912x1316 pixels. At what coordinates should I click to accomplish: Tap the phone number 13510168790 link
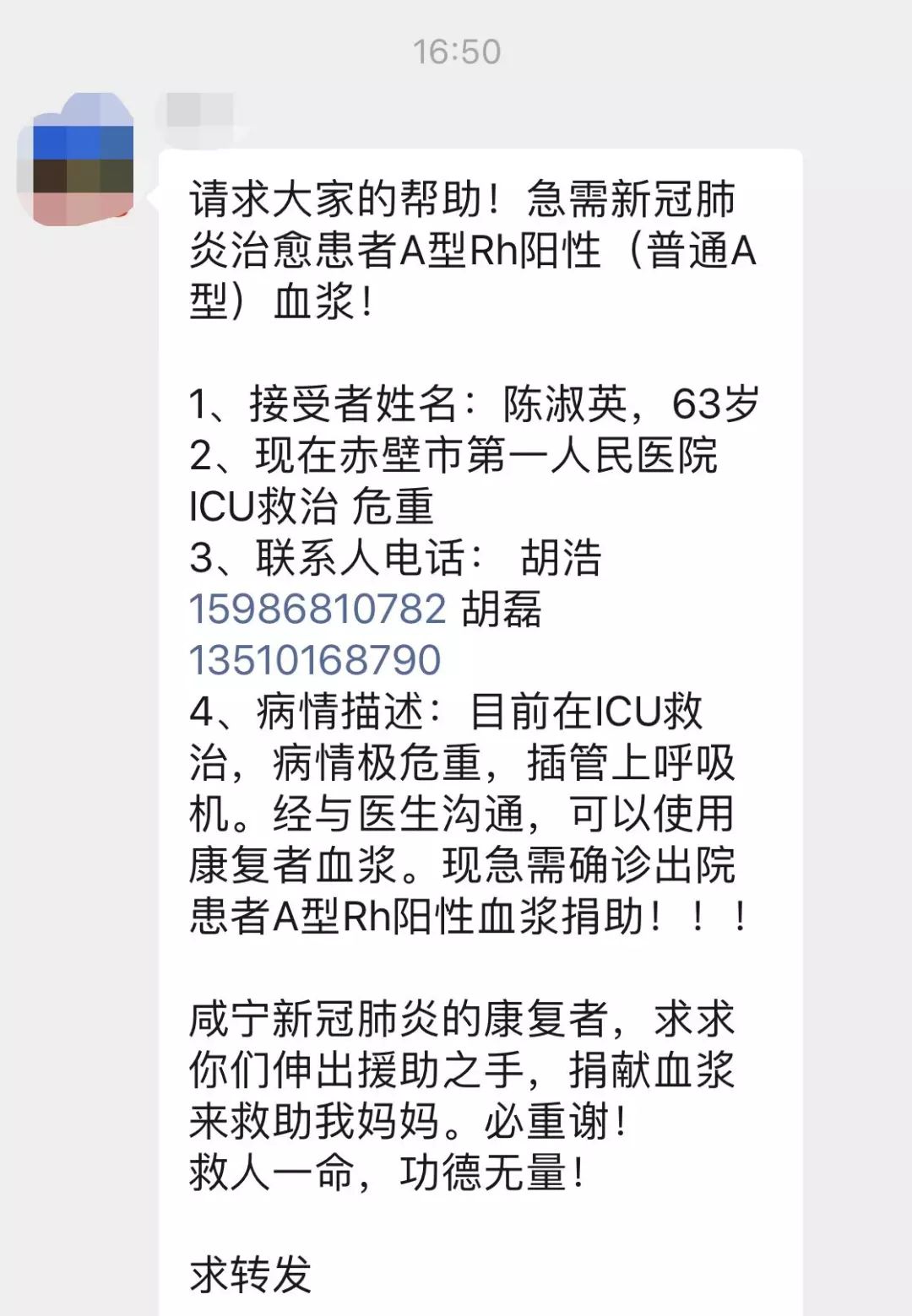(314, 660)
